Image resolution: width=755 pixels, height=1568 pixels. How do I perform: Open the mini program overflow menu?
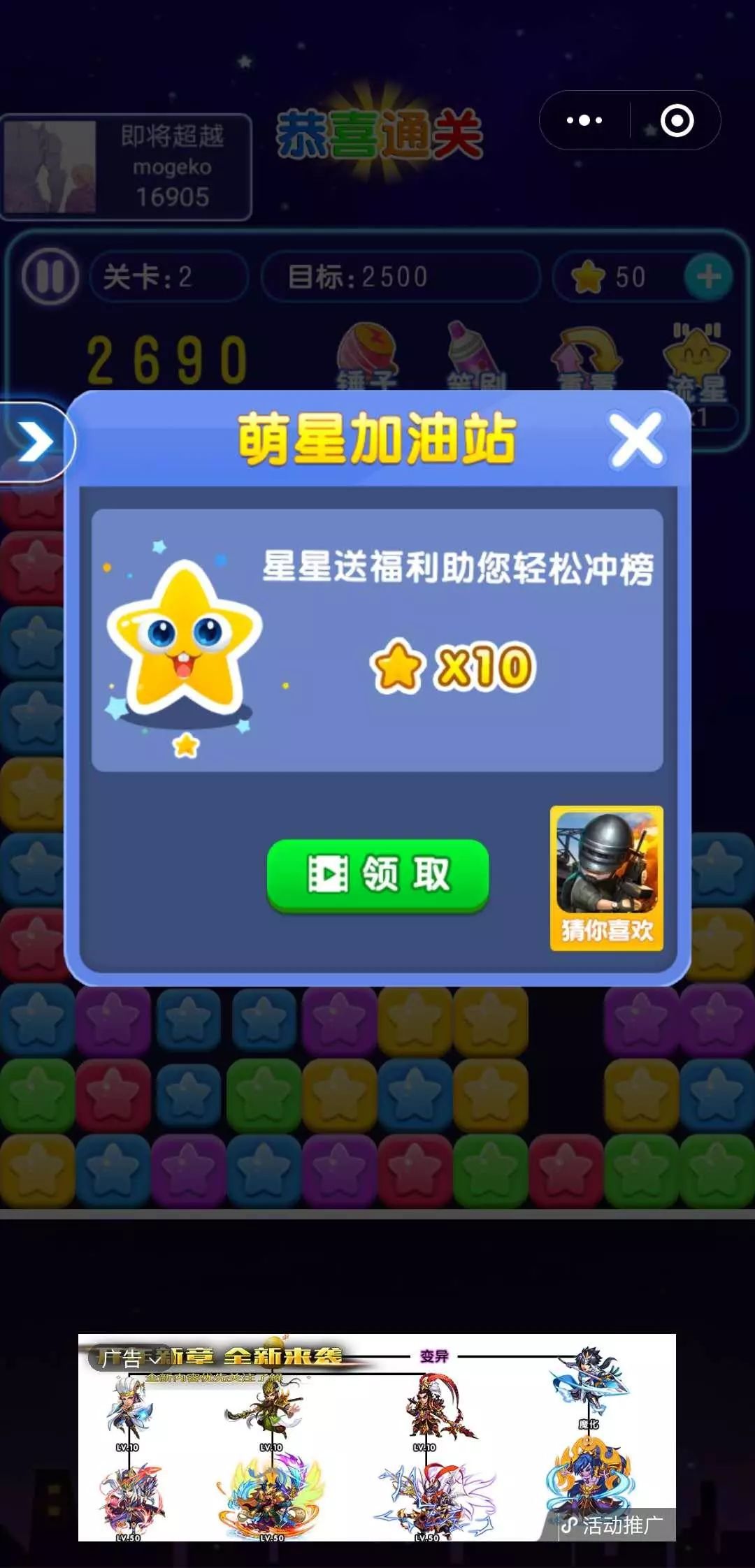tap(584, 121)
